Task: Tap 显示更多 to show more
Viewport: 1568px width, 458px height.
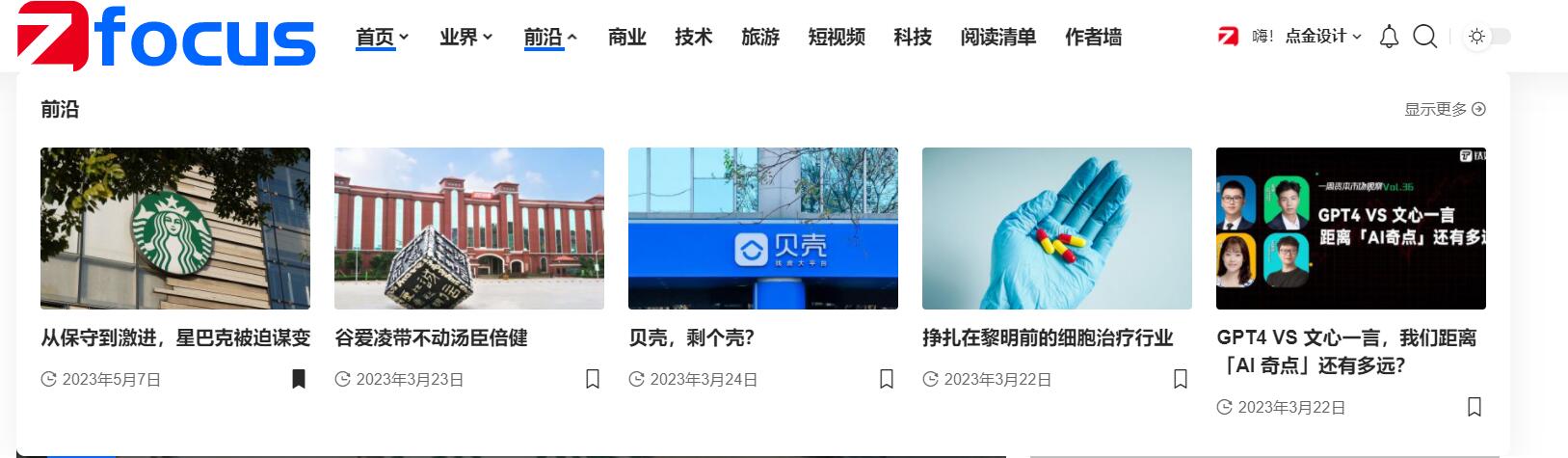Action: pyautogui.click(x=1444, y=109)
